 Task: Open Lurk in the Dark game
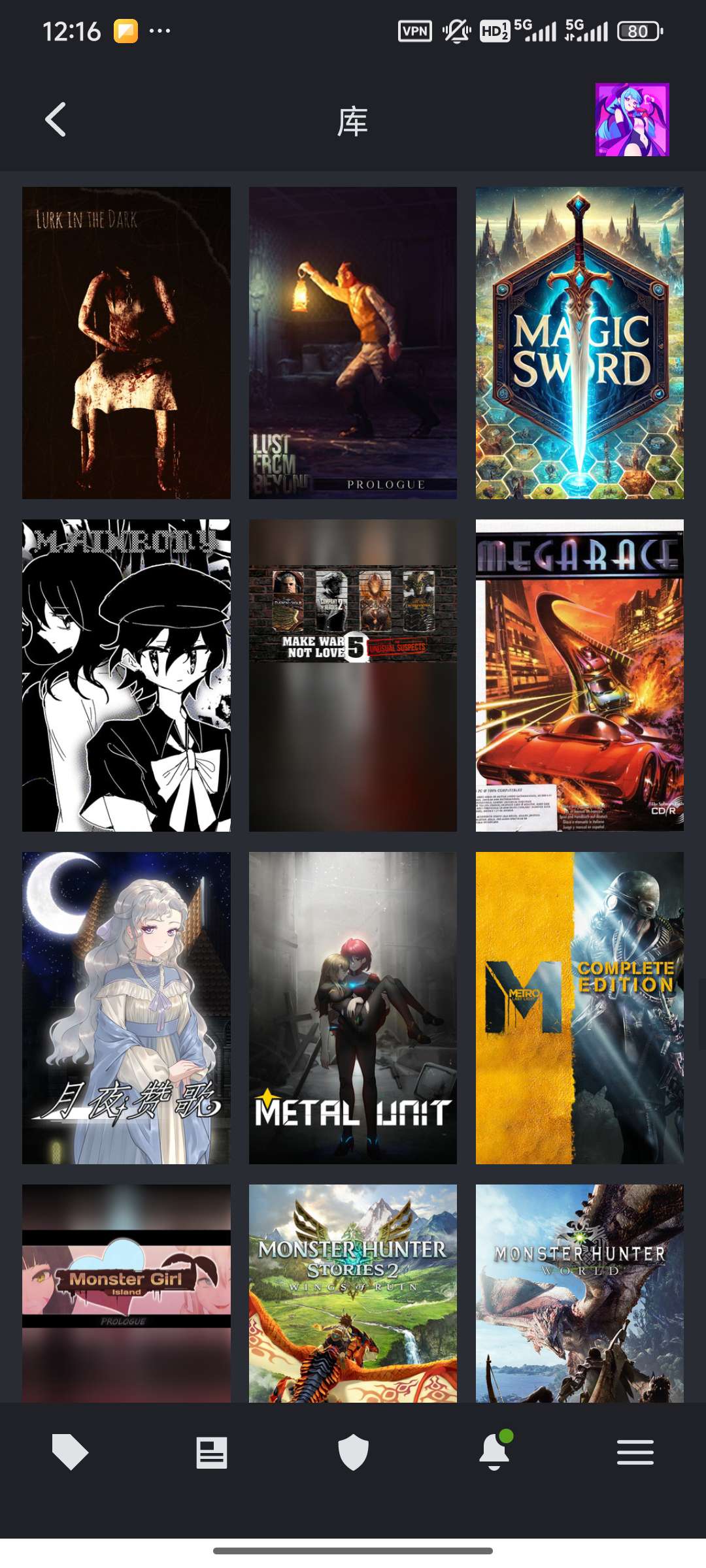click(x=126, y=343)
